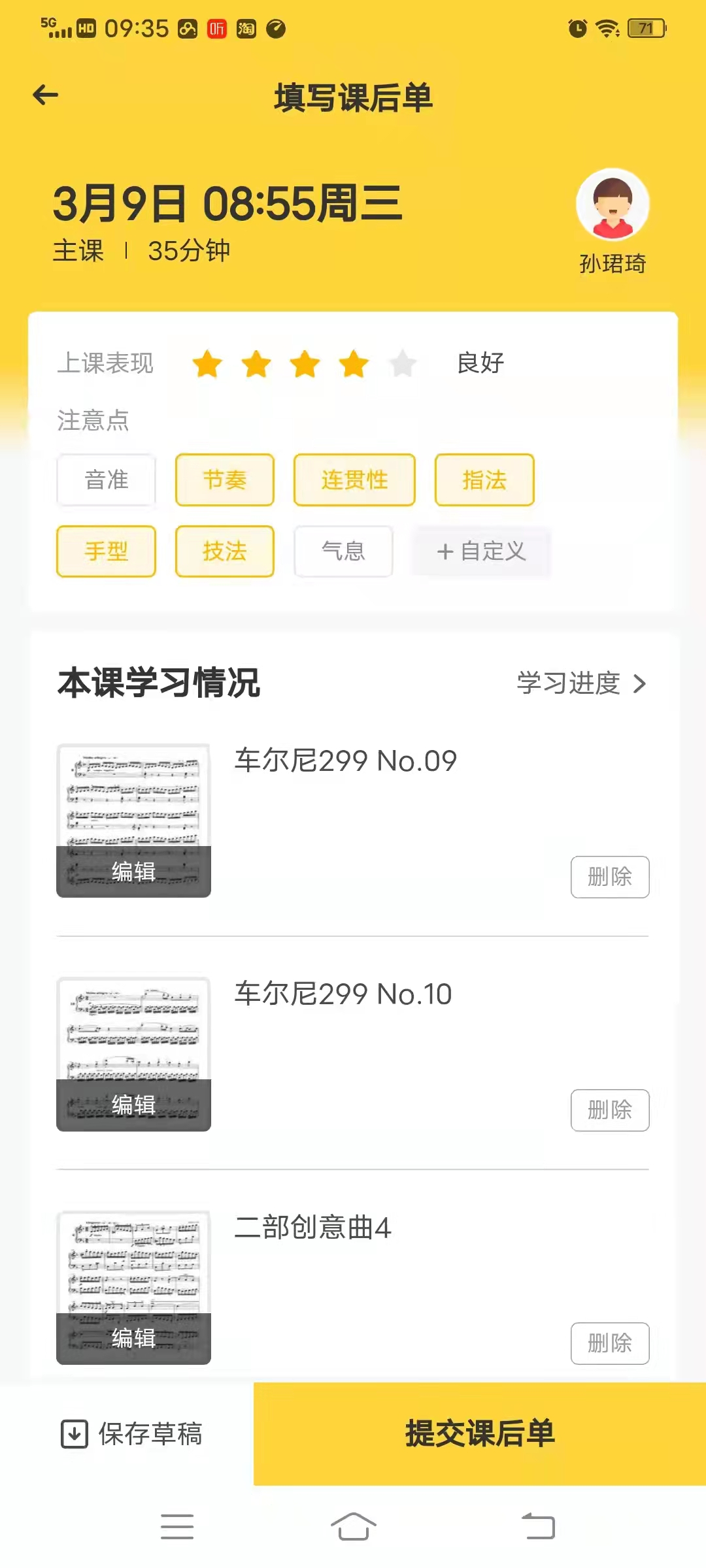Submit the 课后单
The image size is (706, 1568).
click(x=479, y=1434)
